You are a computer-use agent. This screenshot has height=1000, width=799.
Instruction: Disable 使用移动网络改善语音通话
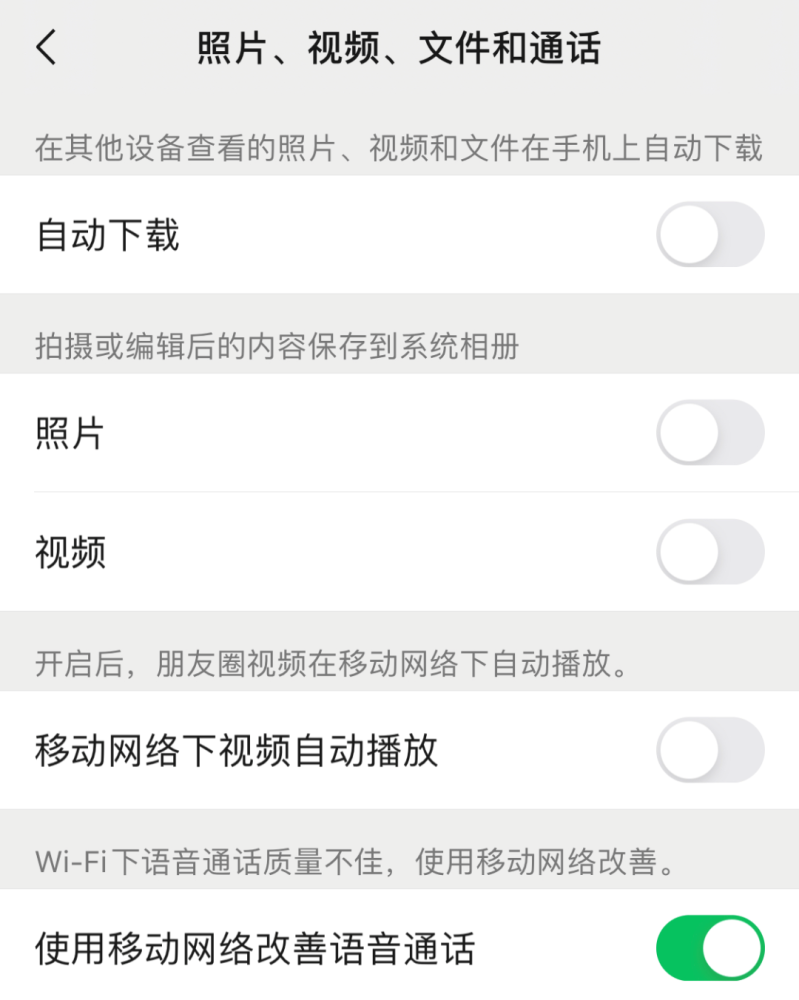point(710,947)
